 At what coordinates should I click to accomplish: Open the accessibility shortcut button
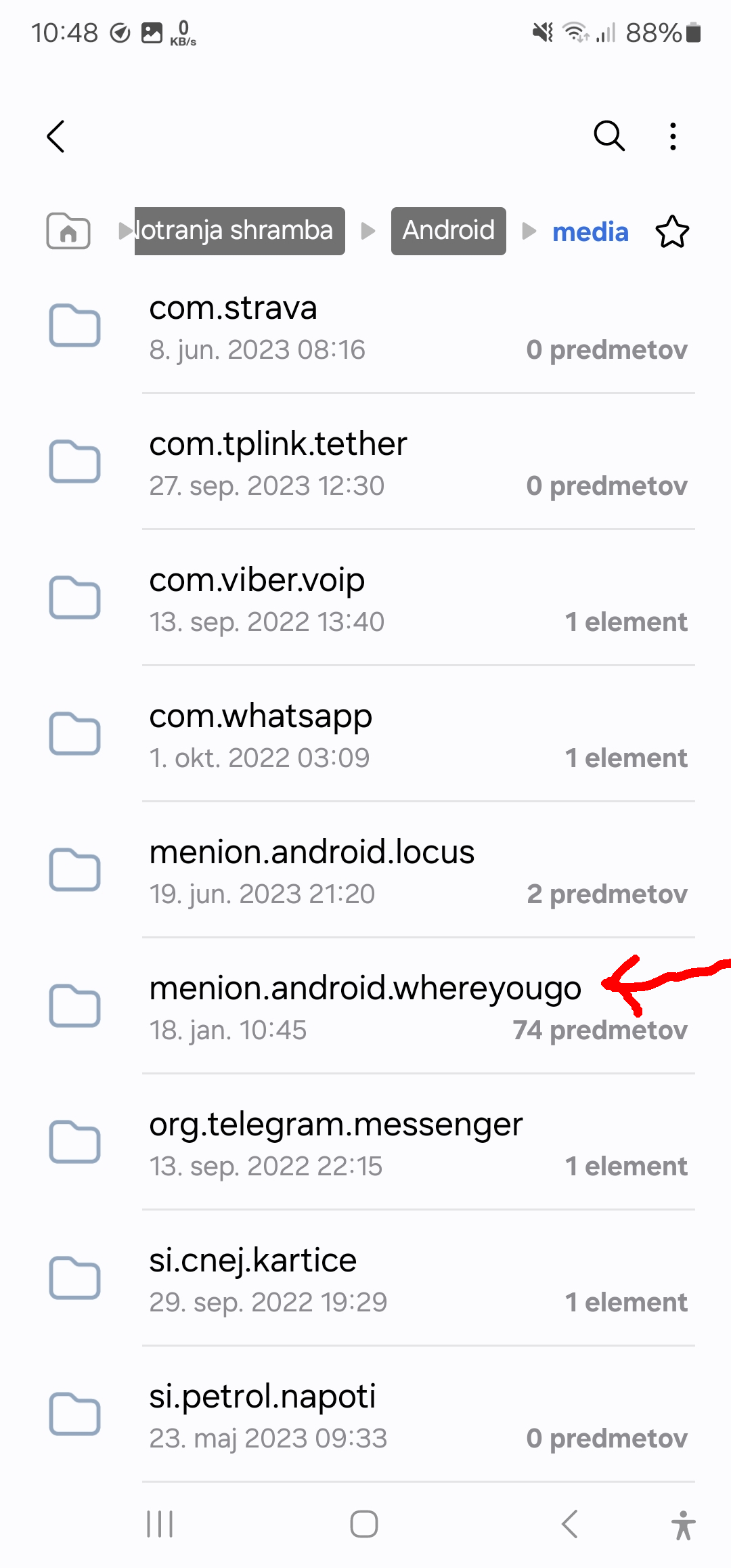(684, 1525)
